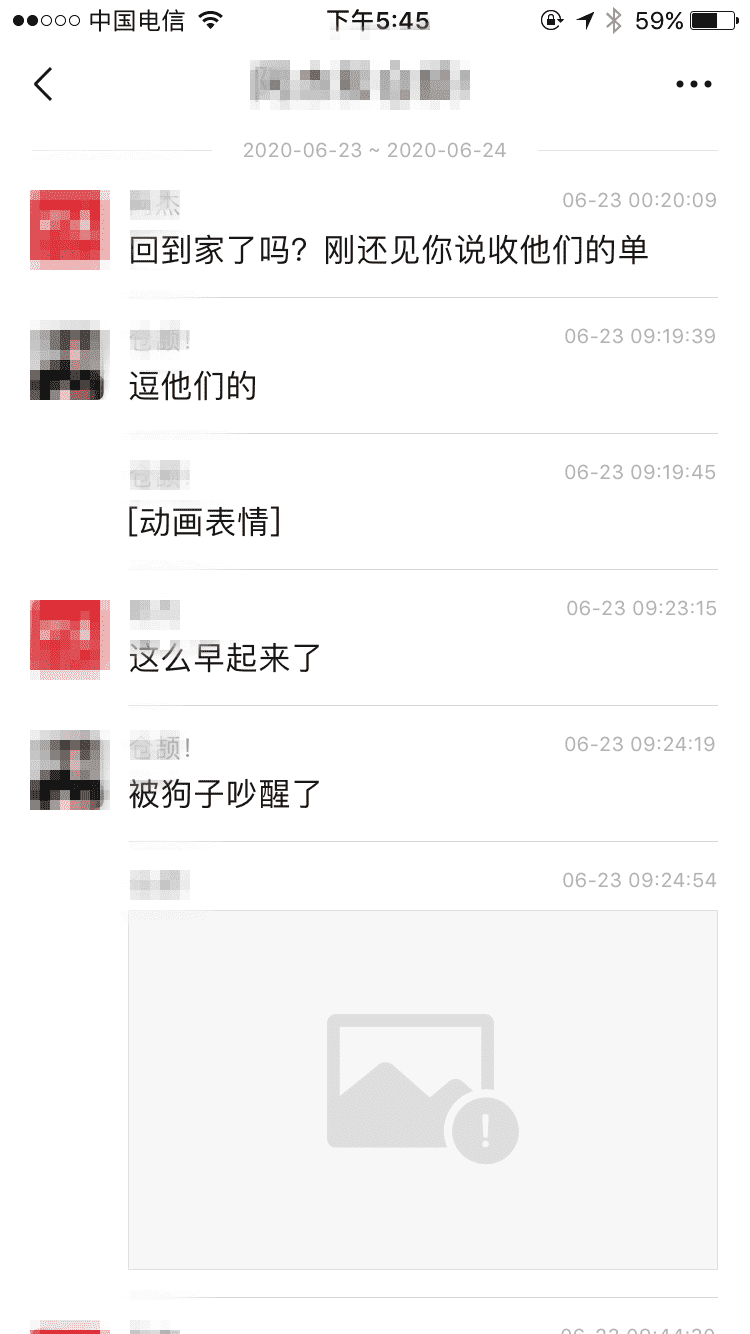The height and width of the screenshot is (1334, 750).
Task: Tap the Bluetooth icon in the status bar
Action: pyautogui.click(x=615, y=18)
